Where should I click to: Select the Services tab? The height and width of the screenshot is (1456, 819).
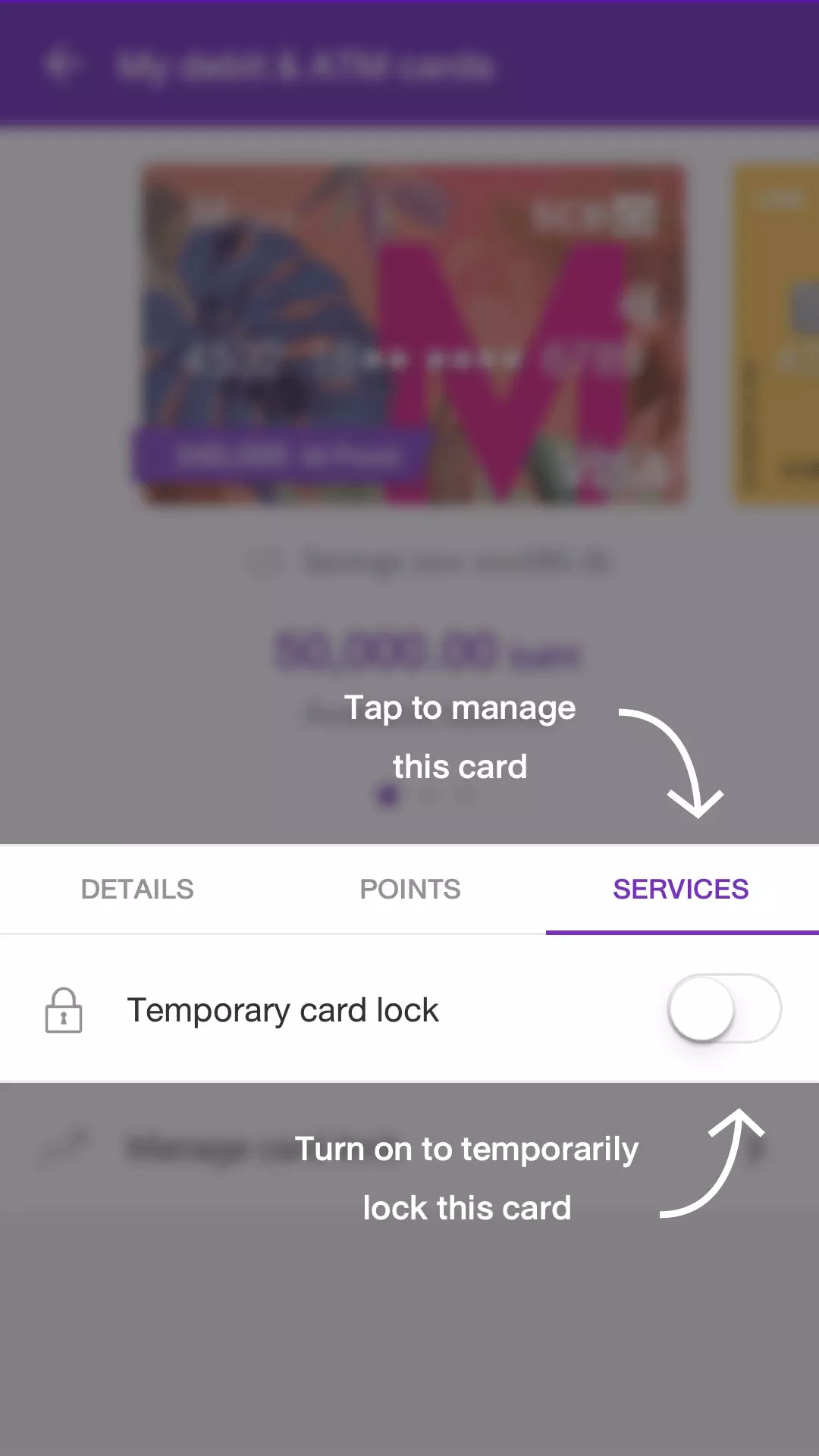pos(680,889)
